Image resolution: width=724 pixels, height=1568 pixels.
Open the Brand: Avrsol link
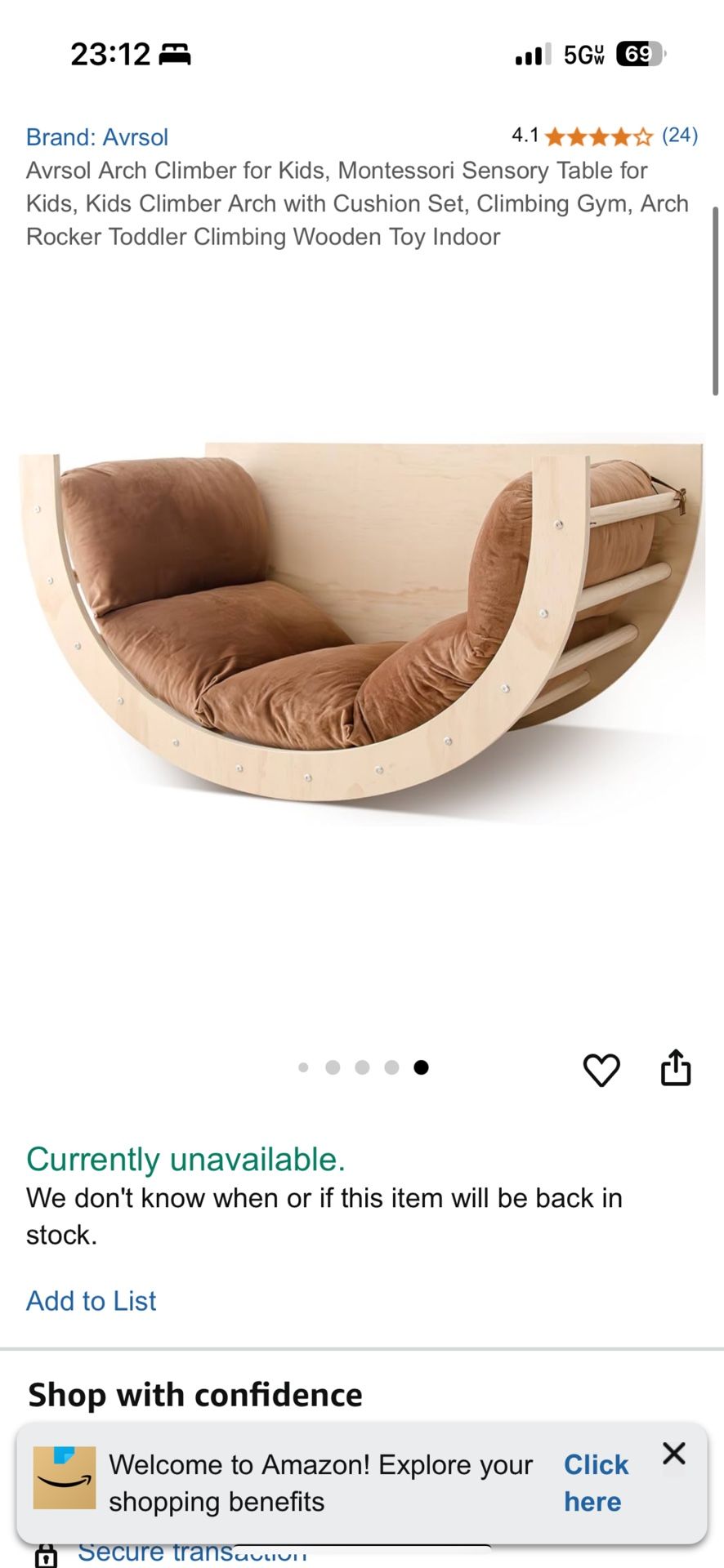pos(97,137)
